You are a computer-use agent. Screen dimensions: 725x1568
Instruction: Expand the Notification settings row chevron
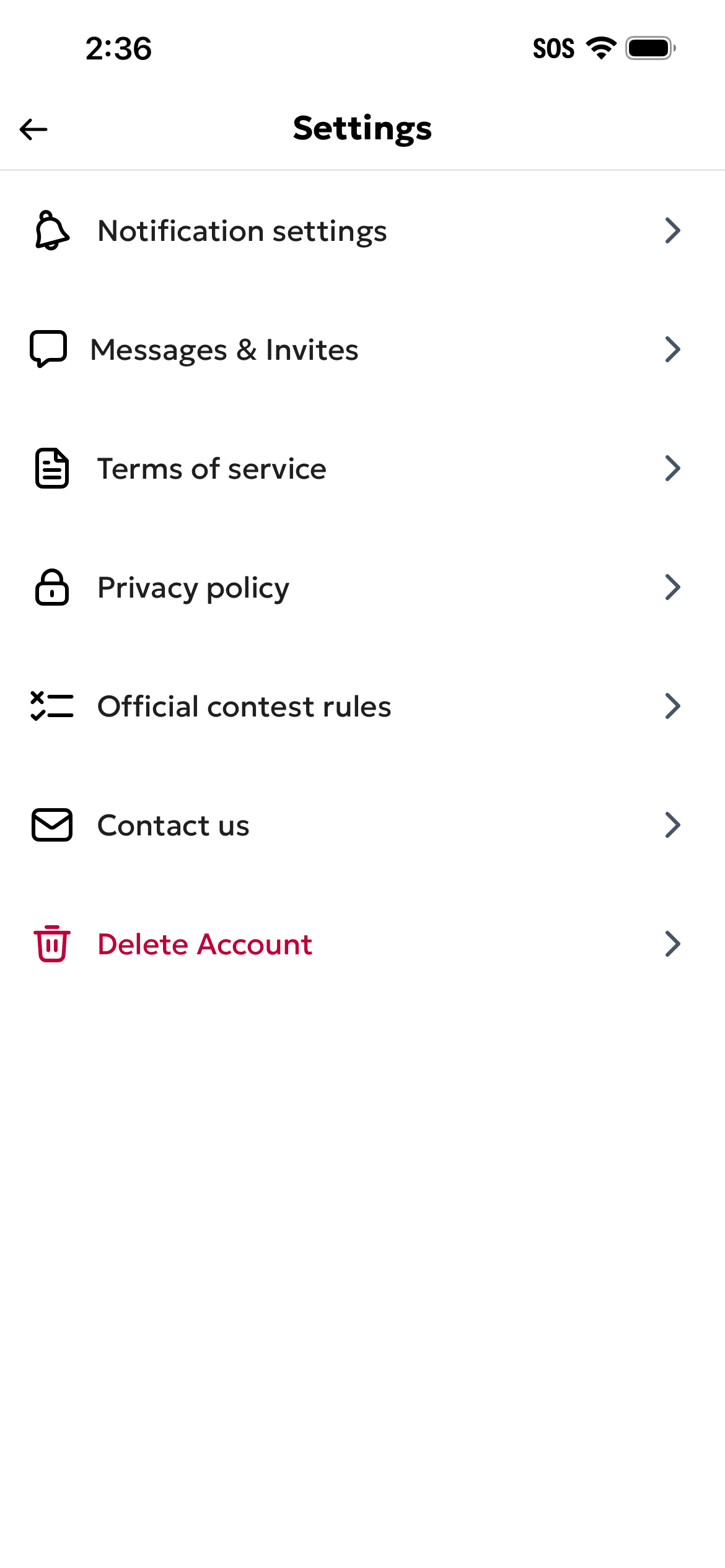tap(675, 230)
